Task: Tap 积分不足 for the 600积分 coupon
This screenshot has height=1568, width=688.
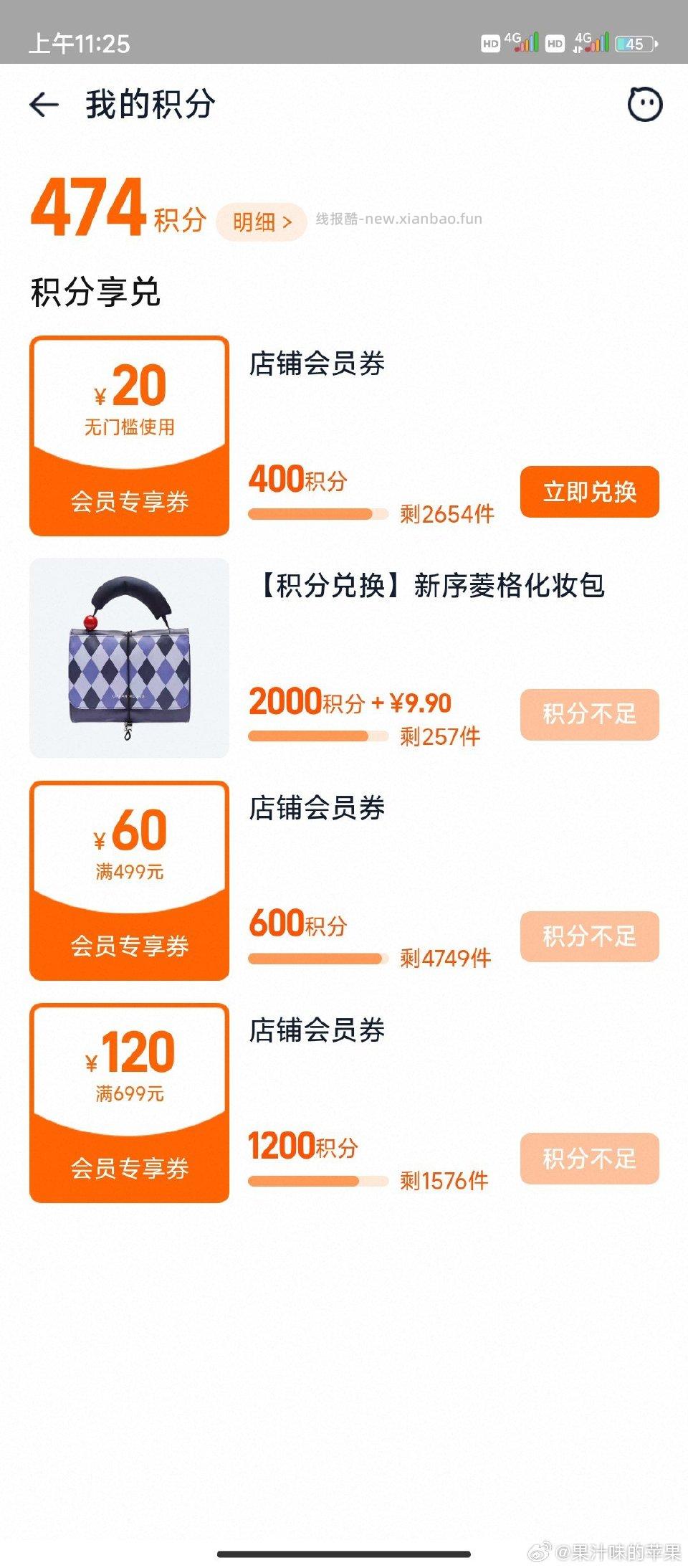Action: 589,936
